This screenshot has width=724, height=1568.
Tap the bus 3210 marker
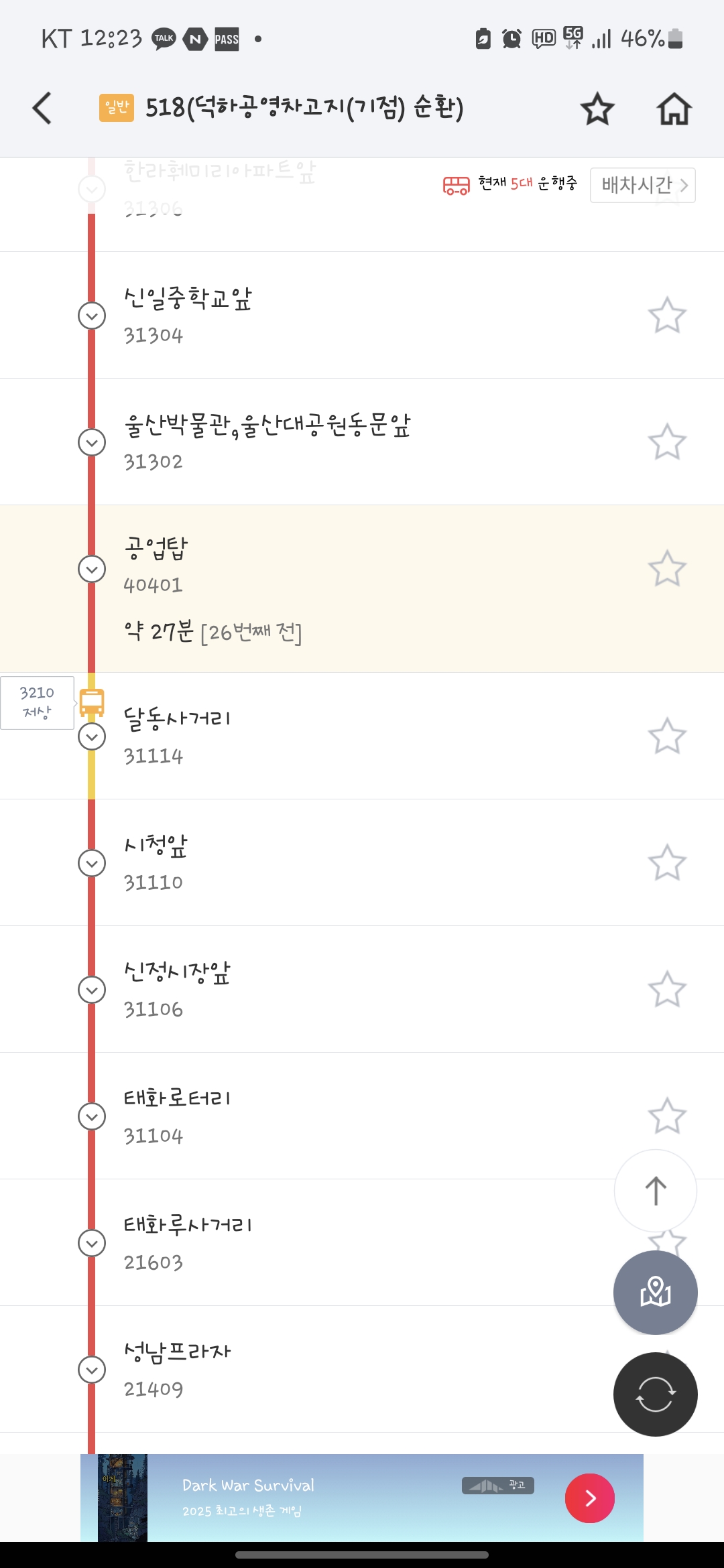(38, 702)
